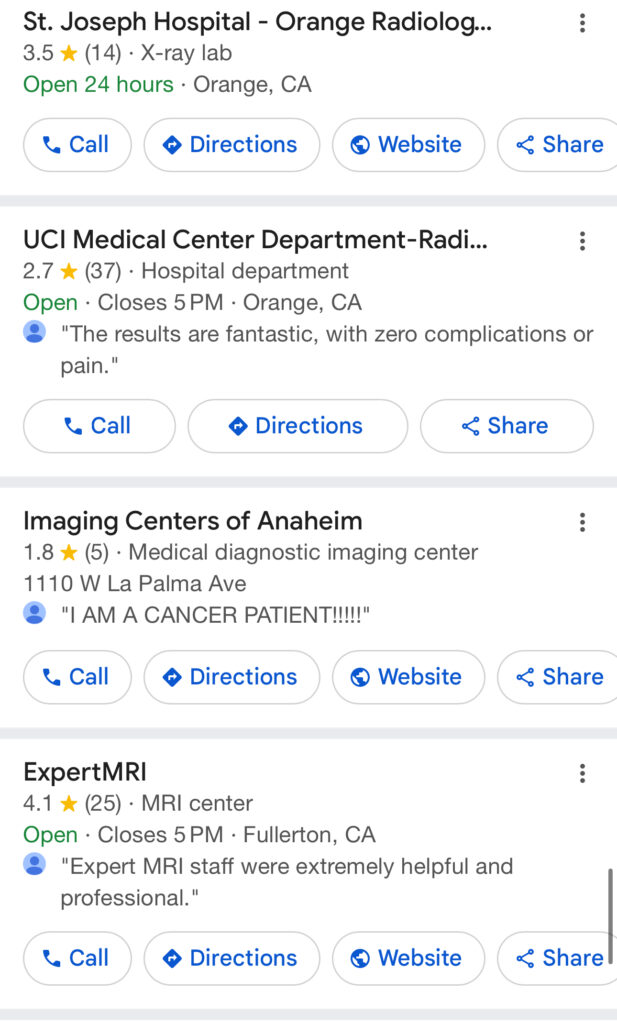Get directions to St. Joseph Hospital
Image resolution: width=617 pixels, height=1024 pixels.
click(231, 145)
